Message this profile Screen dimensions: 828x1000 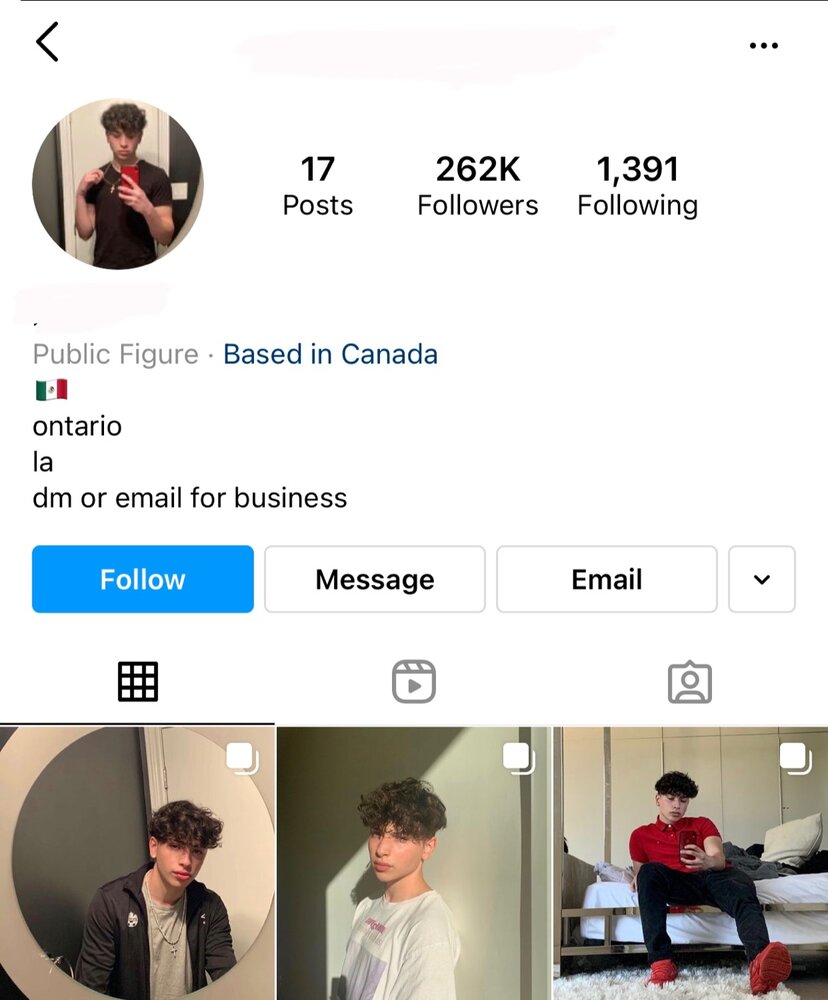[x=374, y=579]
